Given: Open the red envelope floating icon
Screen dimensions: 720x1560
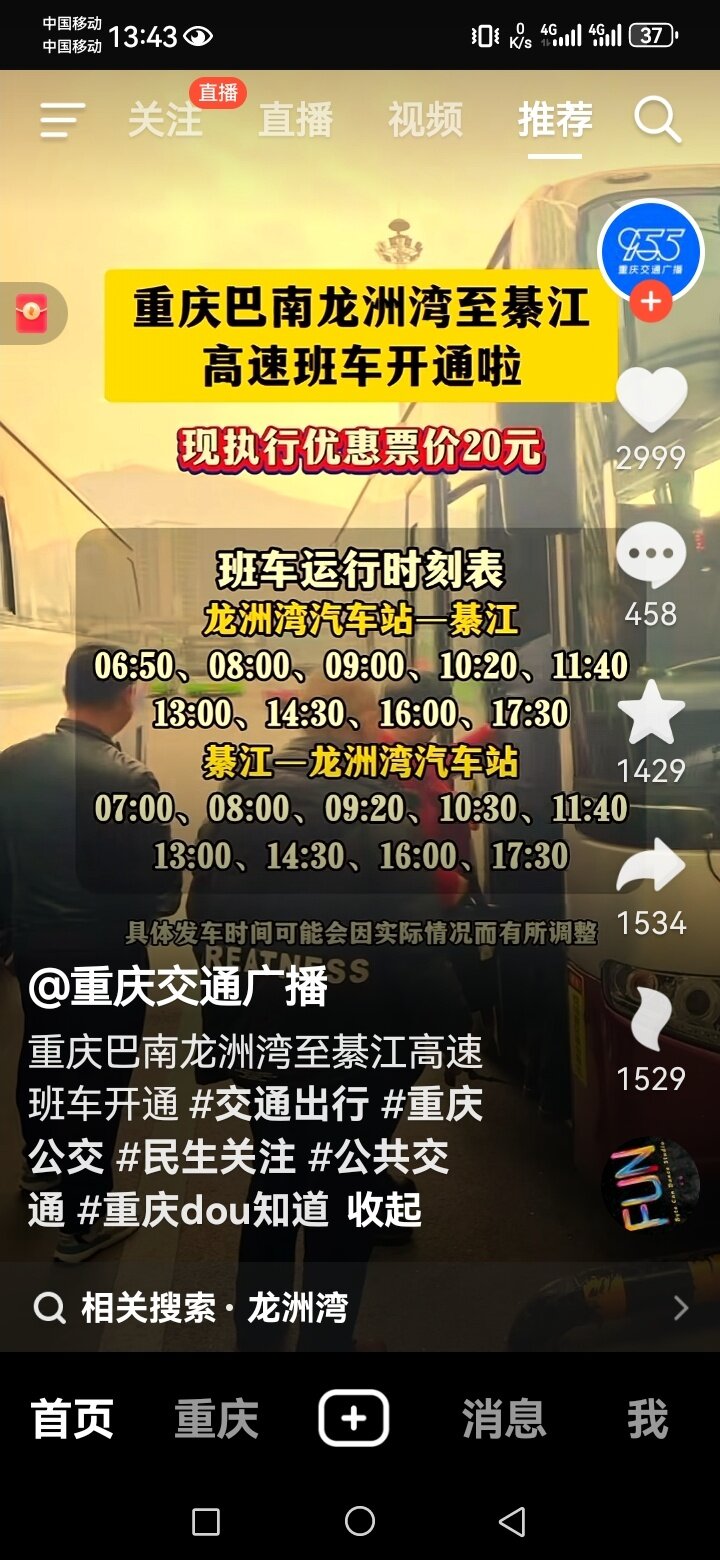Looking at the screenshot, I should click(x=32, y=314).
